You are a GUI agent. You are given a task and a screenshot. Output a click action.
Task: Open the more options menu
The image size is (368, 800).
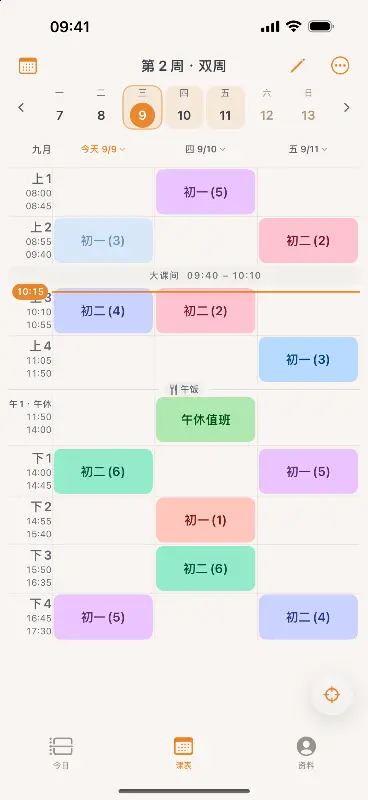tap(340, 65)
